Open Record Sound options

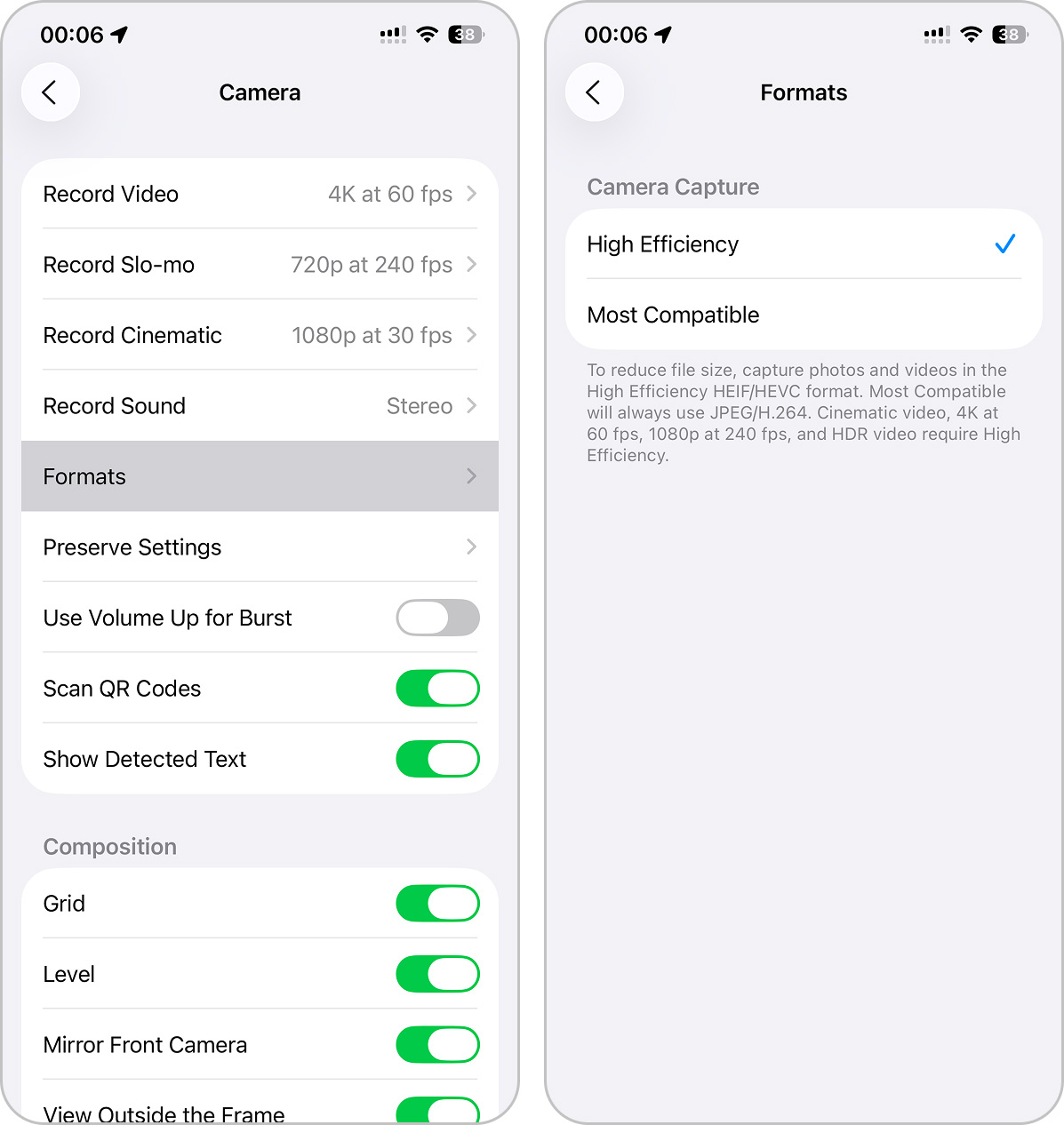260,406
